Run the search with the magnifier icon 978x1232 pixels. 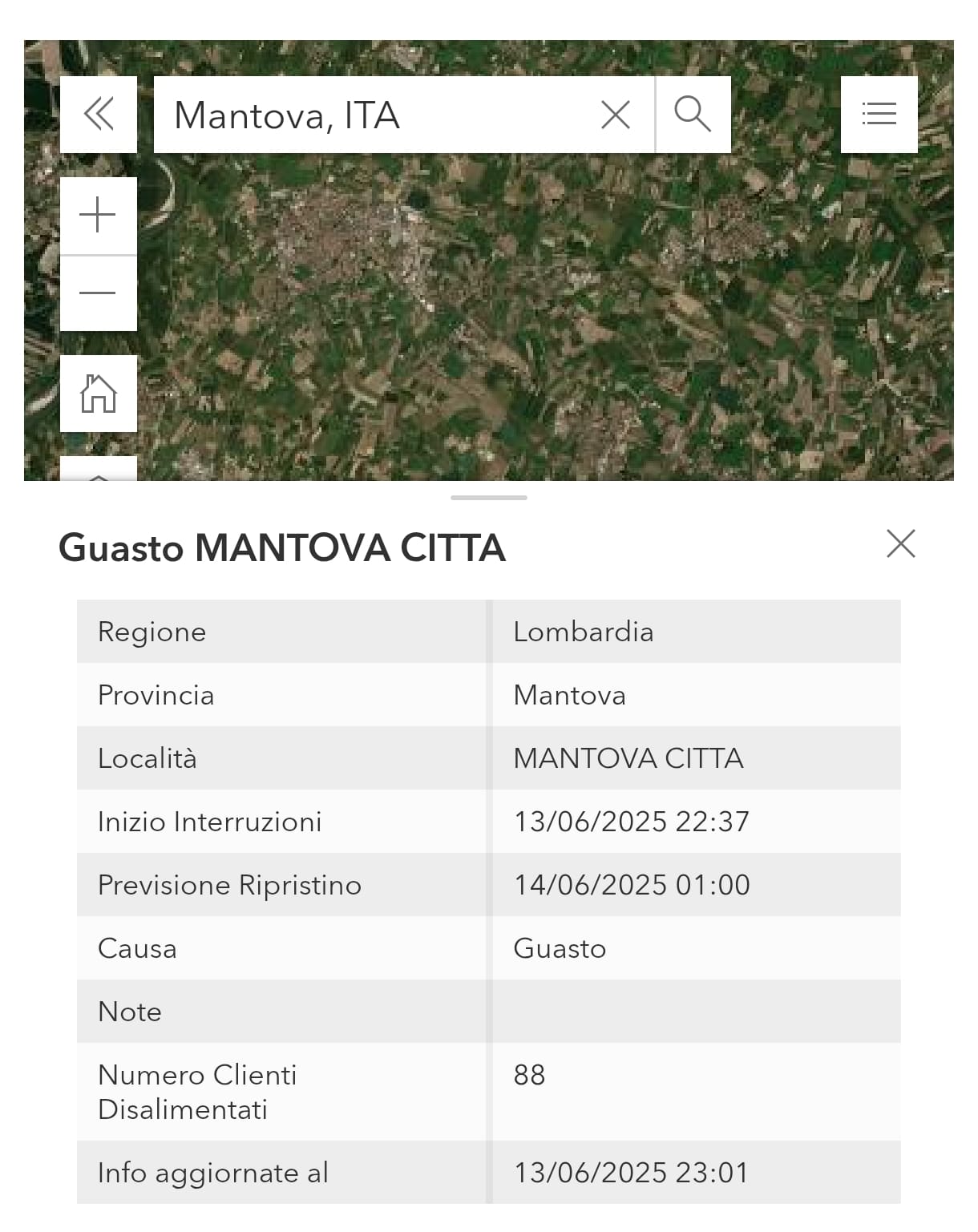[x=693, y=114]
